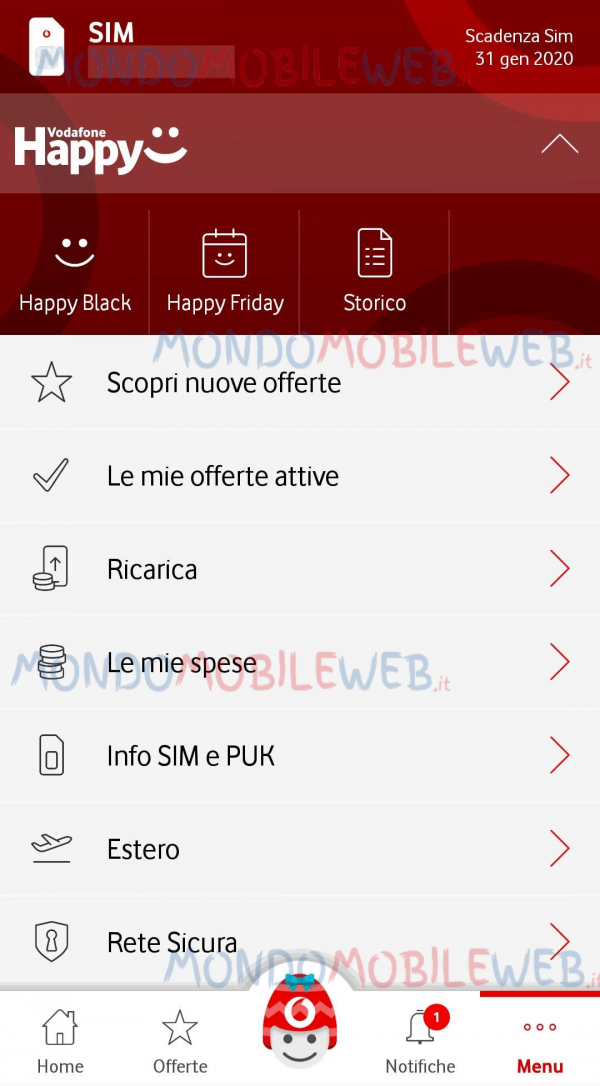The height and width of the screenshot is (1086, 600).
Task: Open Rete Sicura settings
Action: tap(300, 941)
